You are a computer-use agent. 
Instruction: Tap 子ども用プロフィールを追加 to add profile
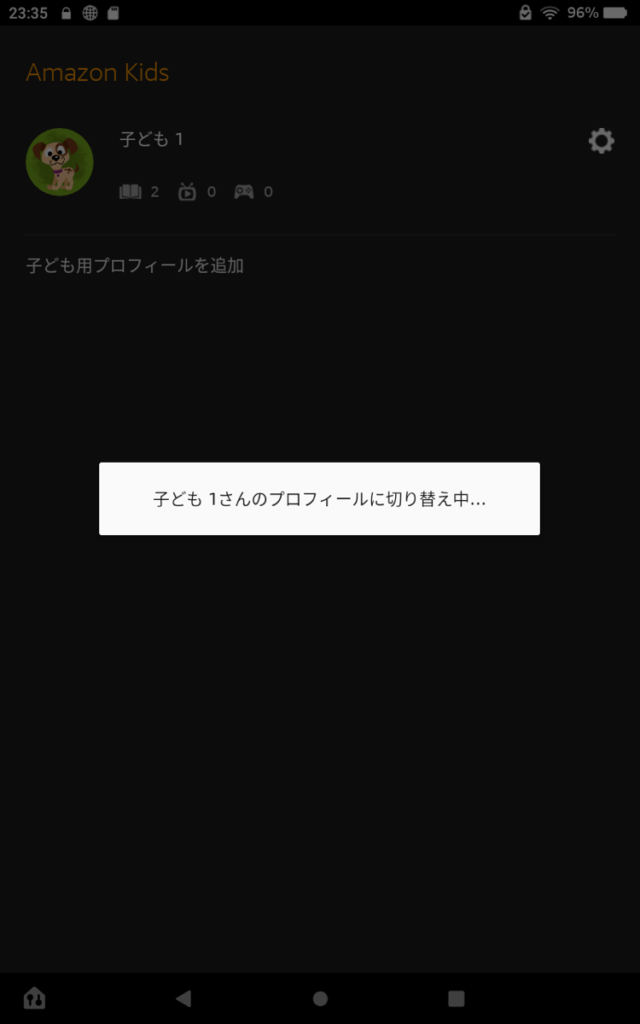point(135,266)
